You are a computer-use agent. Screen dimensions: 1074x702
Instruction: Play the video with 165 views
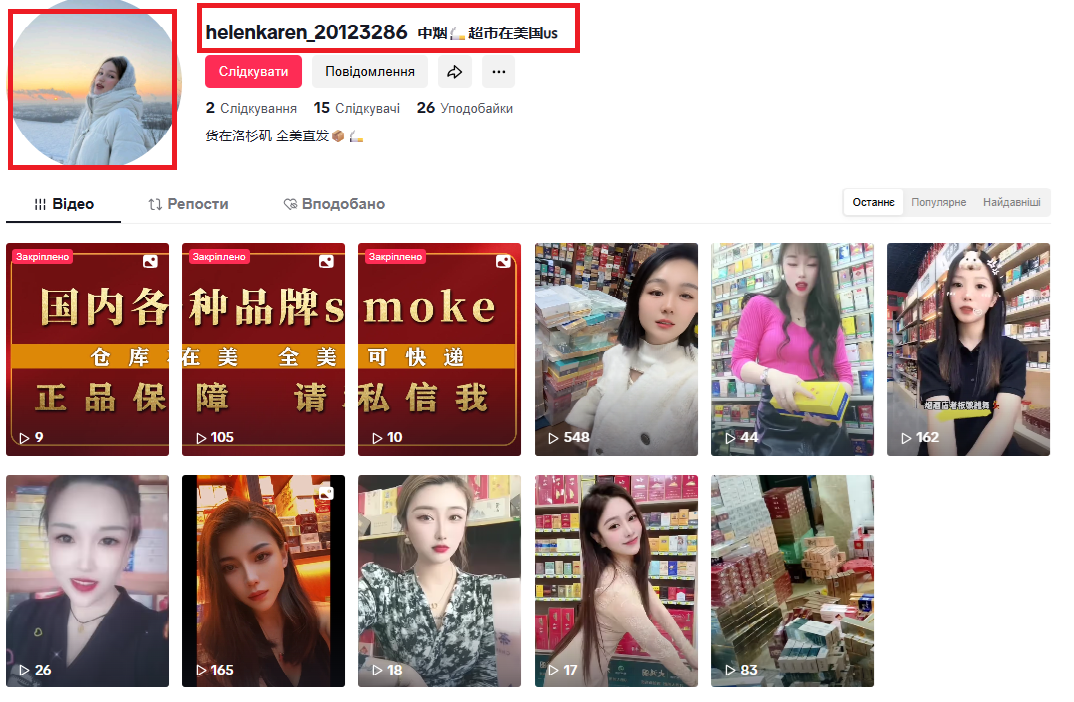click(263, 580)
